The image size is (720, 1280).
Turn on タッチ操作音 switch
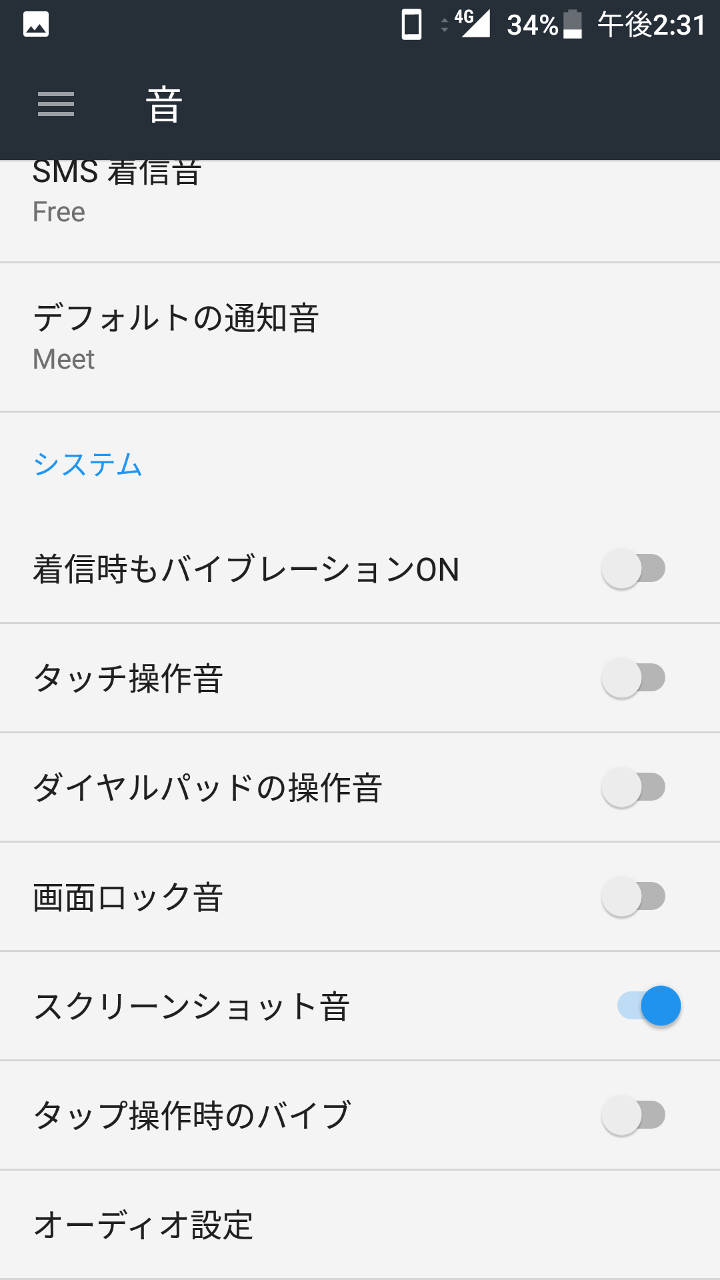click(x=633, y=678)
